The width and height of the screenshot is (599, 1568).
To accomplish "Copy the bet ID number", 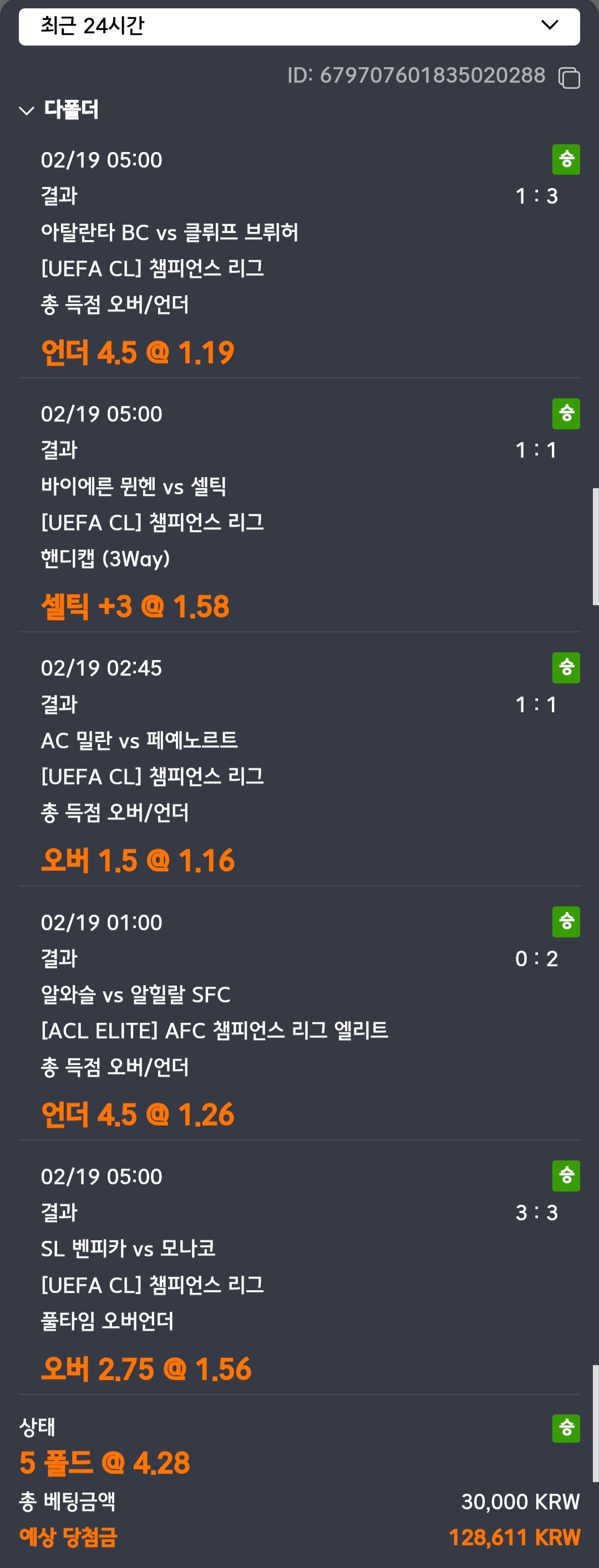I will [x=569, y=78].
